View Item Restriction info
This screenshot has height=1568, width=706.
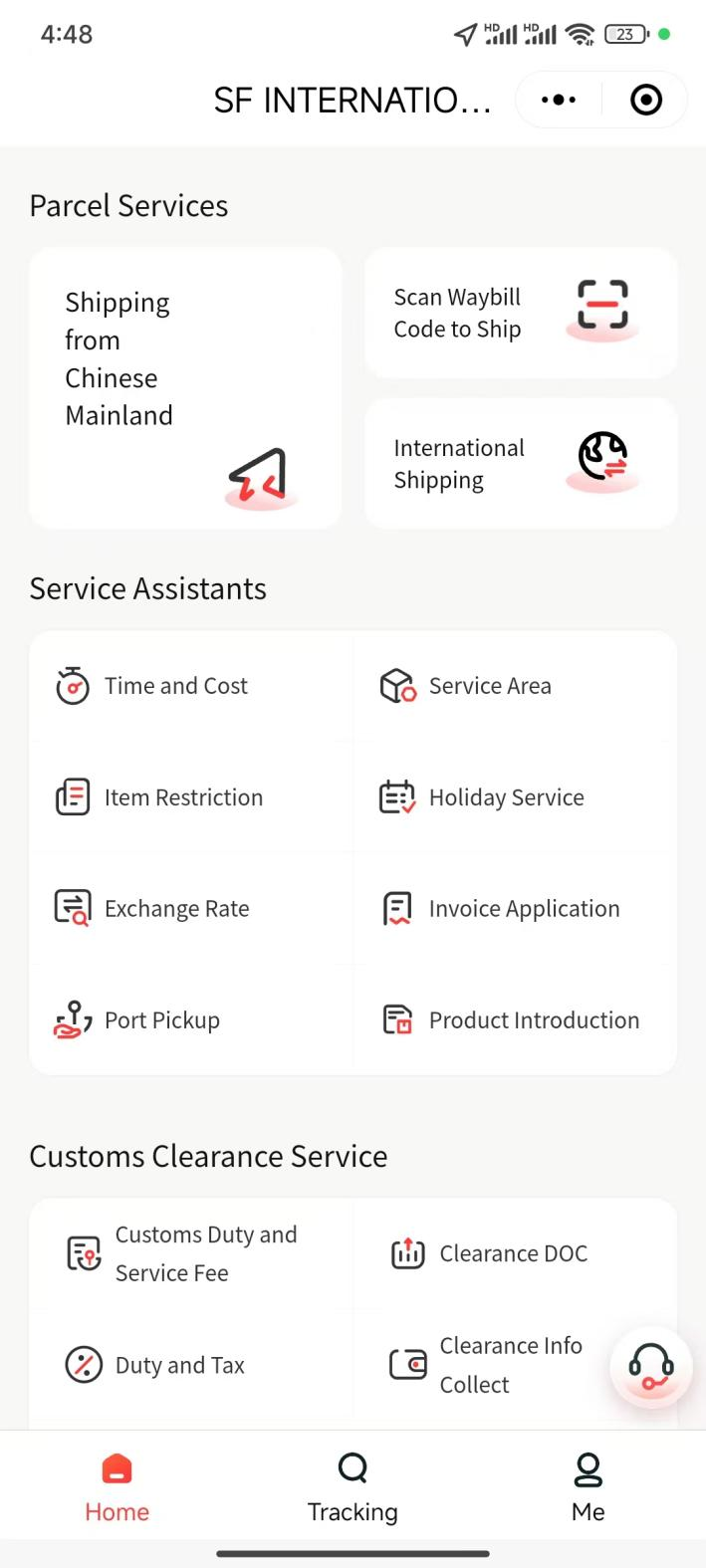tap(183, 797)
